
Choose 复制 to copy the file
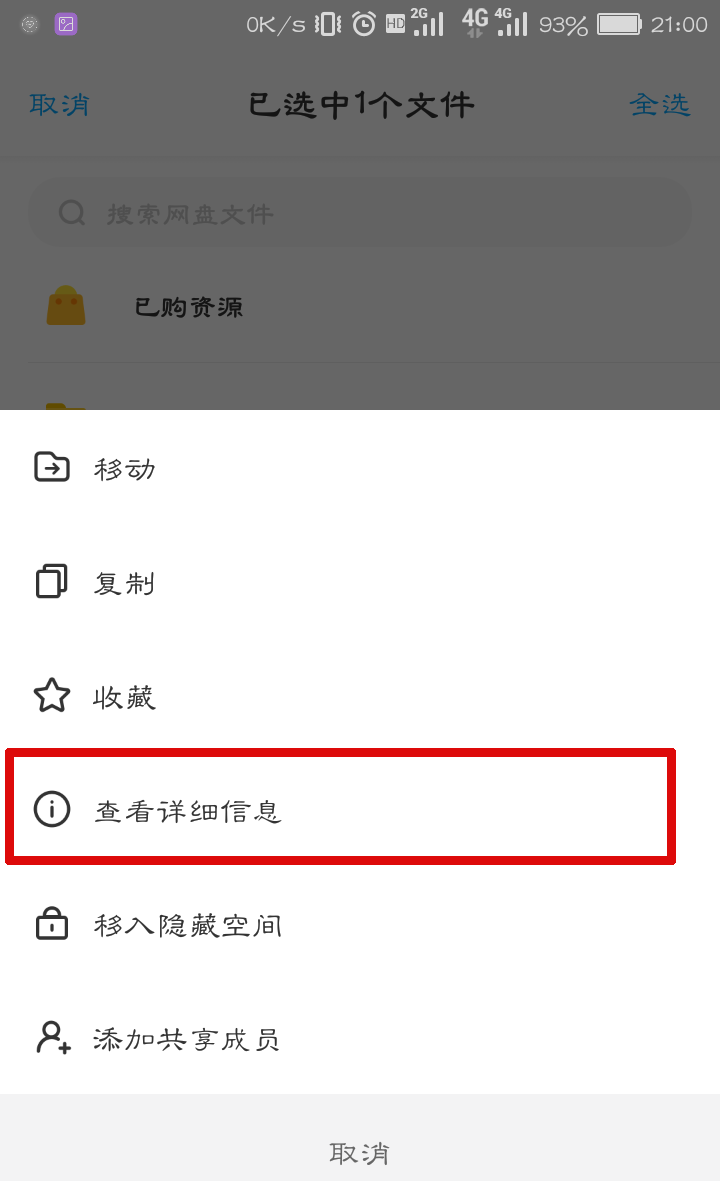[x=124, y=582]
